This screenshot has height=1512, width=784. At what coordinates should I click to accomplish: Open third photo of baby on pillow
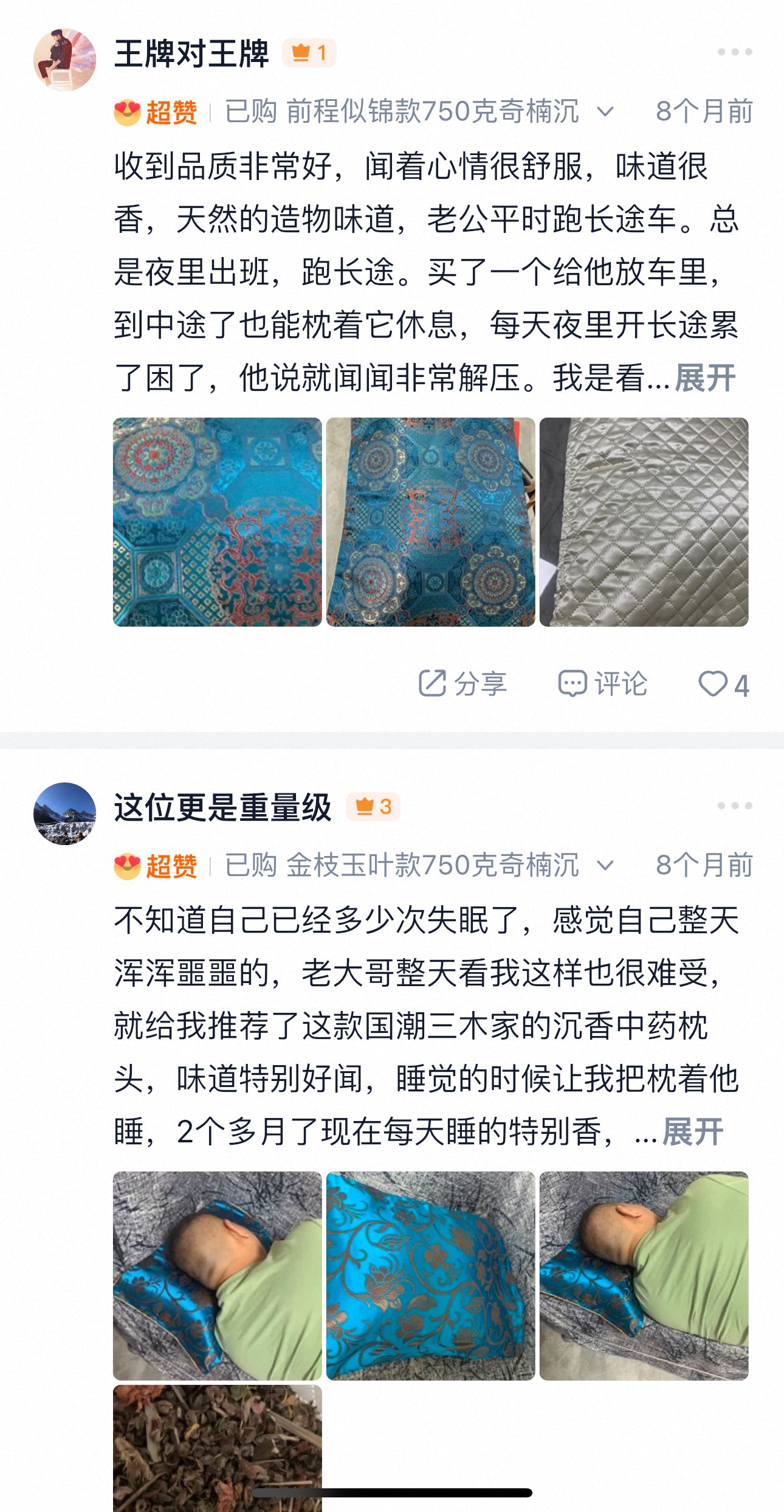pos(644,1276)
